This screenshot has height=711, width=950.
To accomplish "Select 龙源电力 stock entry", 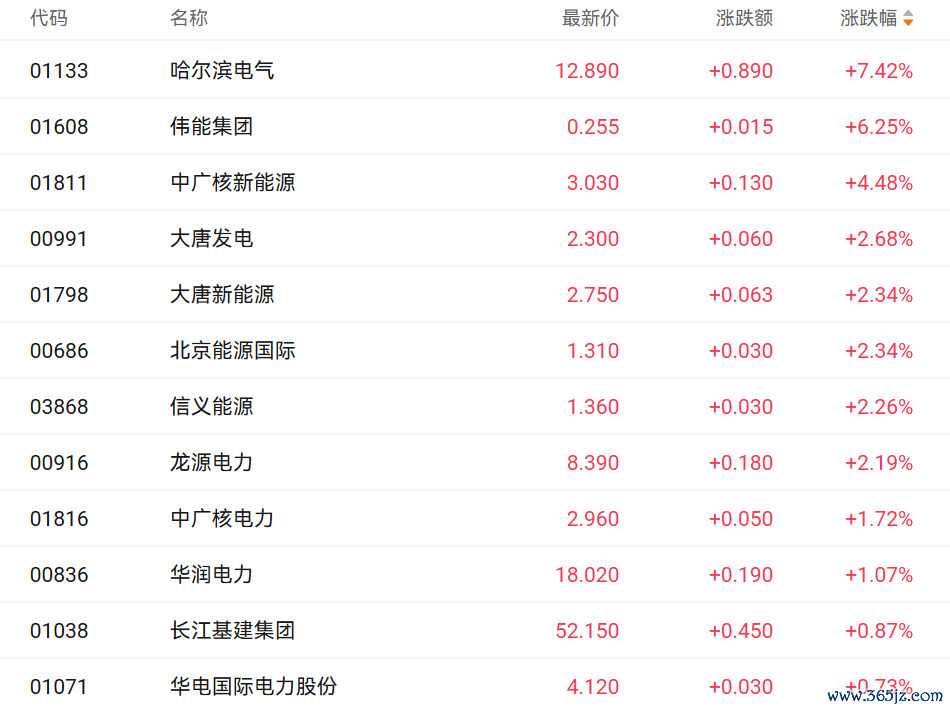I will pos(211,463).
